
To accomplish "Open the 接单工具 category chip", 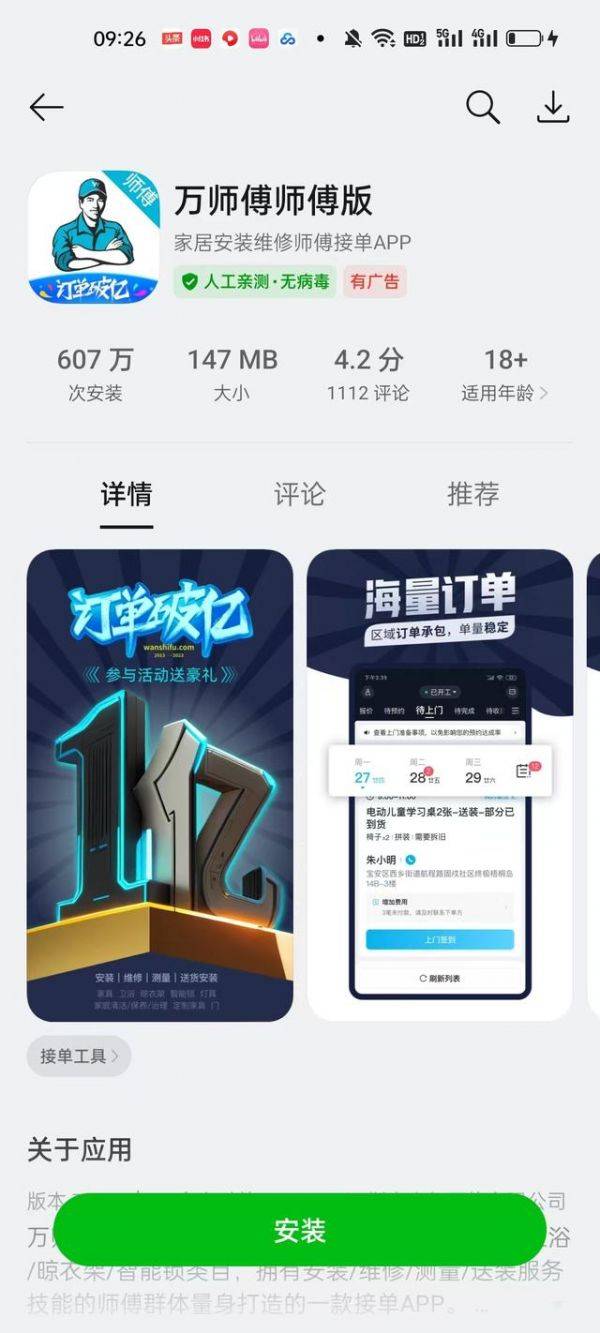I will (x=79, y=1056).
